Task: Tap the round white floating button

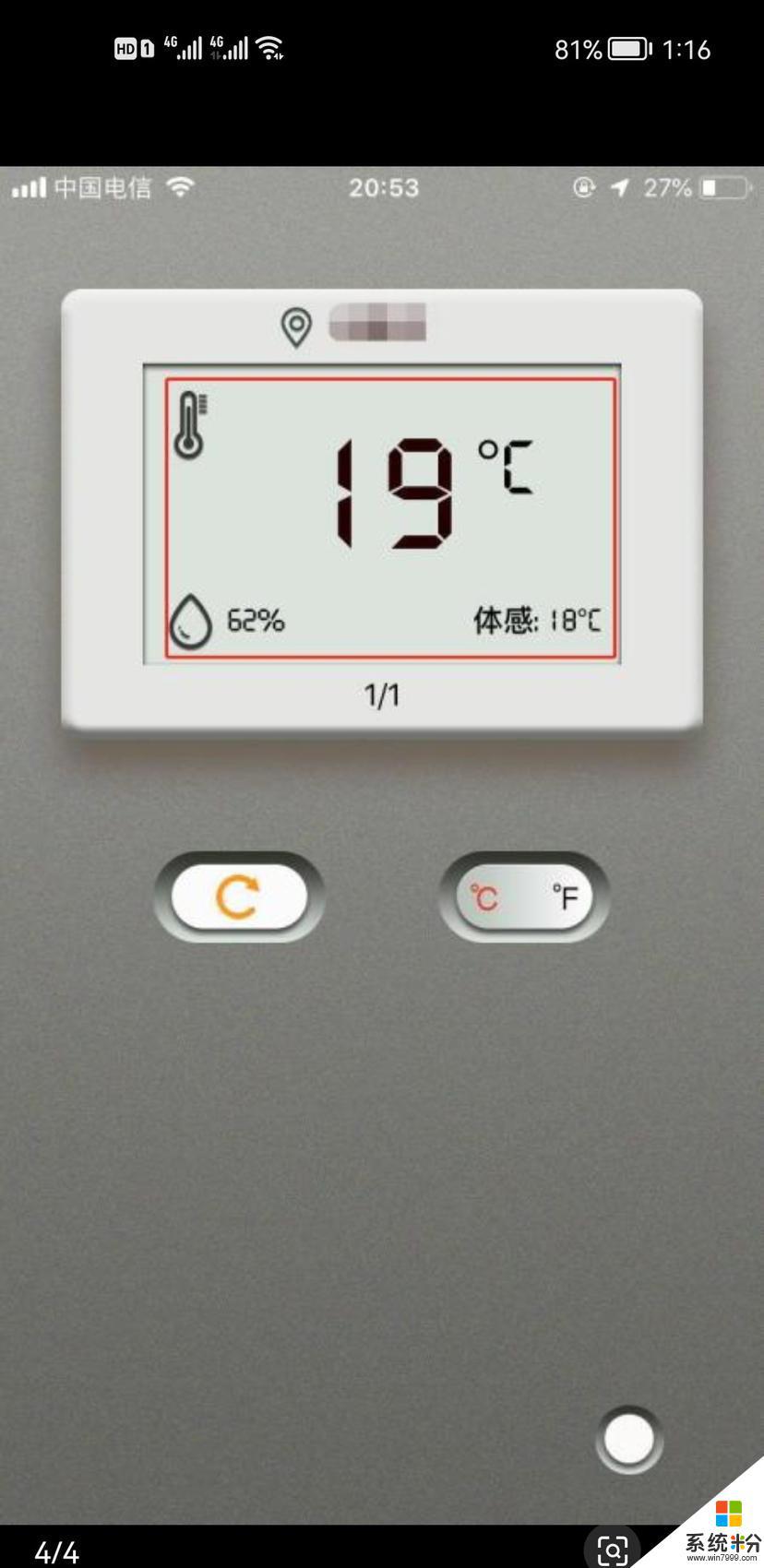Action: coord(629,1438)
